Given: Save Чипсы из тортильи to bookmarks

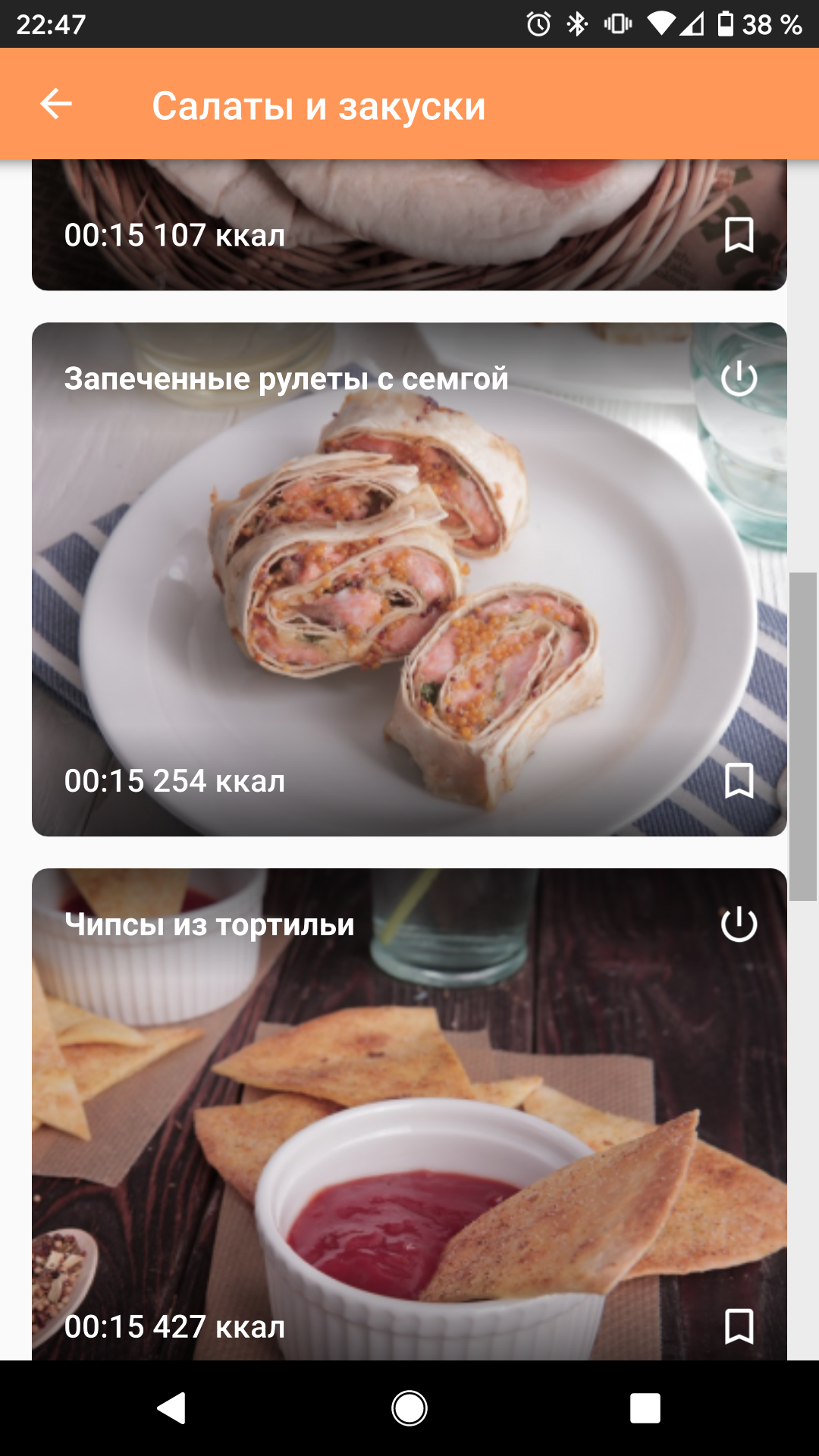Looking at the screenshot, I should [739, 1326].
